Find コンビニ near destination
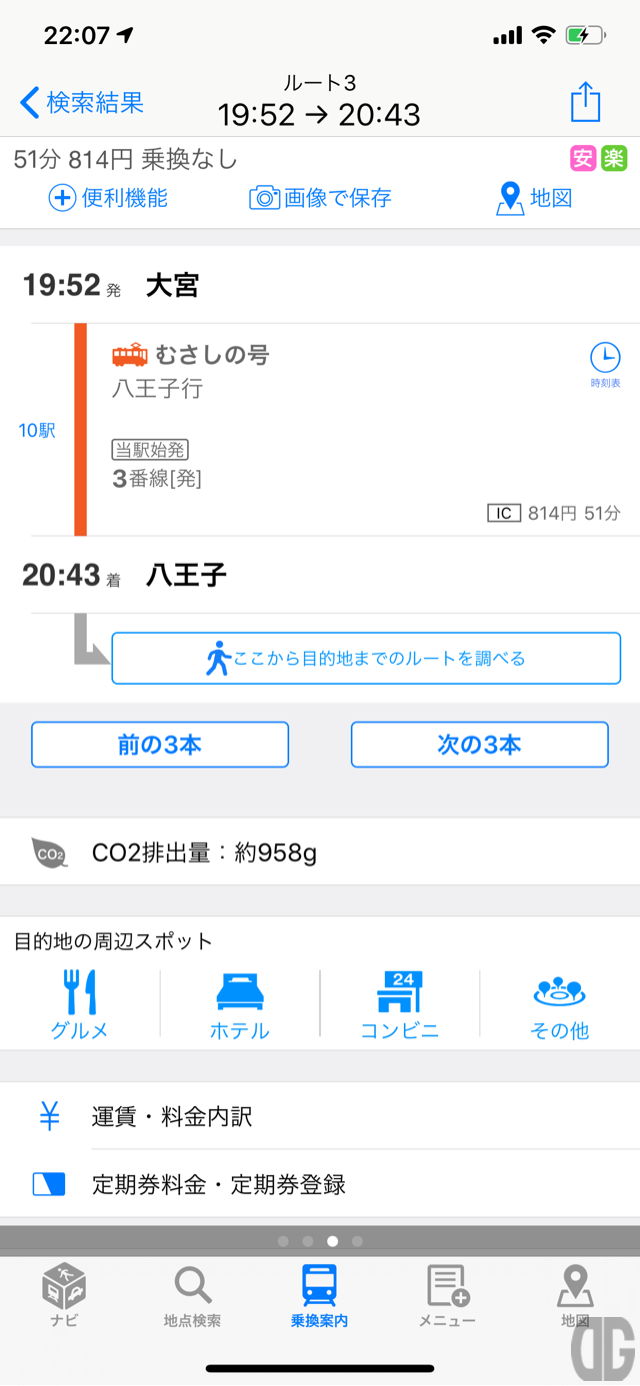Screen dimensions: 640x1386 [400, 1003]
